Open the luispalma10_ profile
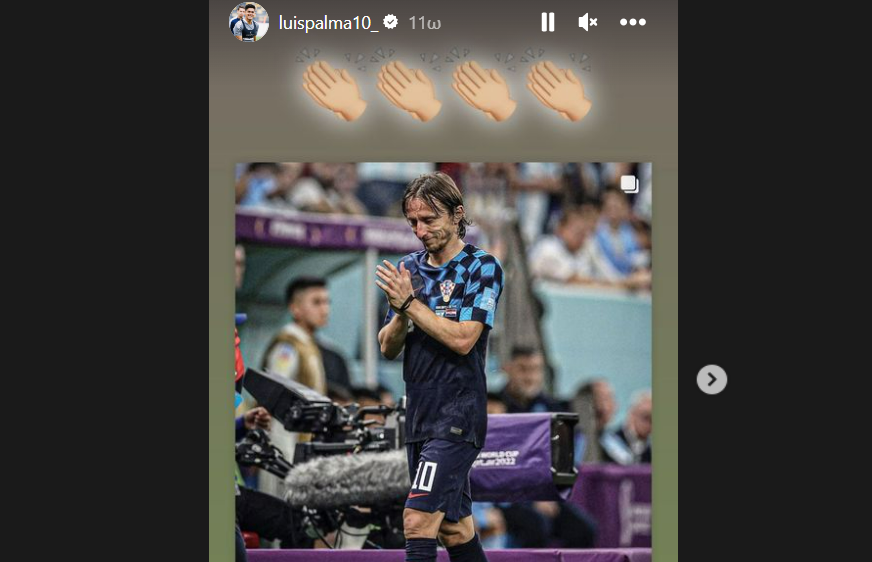The image size is (872, 562). [x=327, y=22]
